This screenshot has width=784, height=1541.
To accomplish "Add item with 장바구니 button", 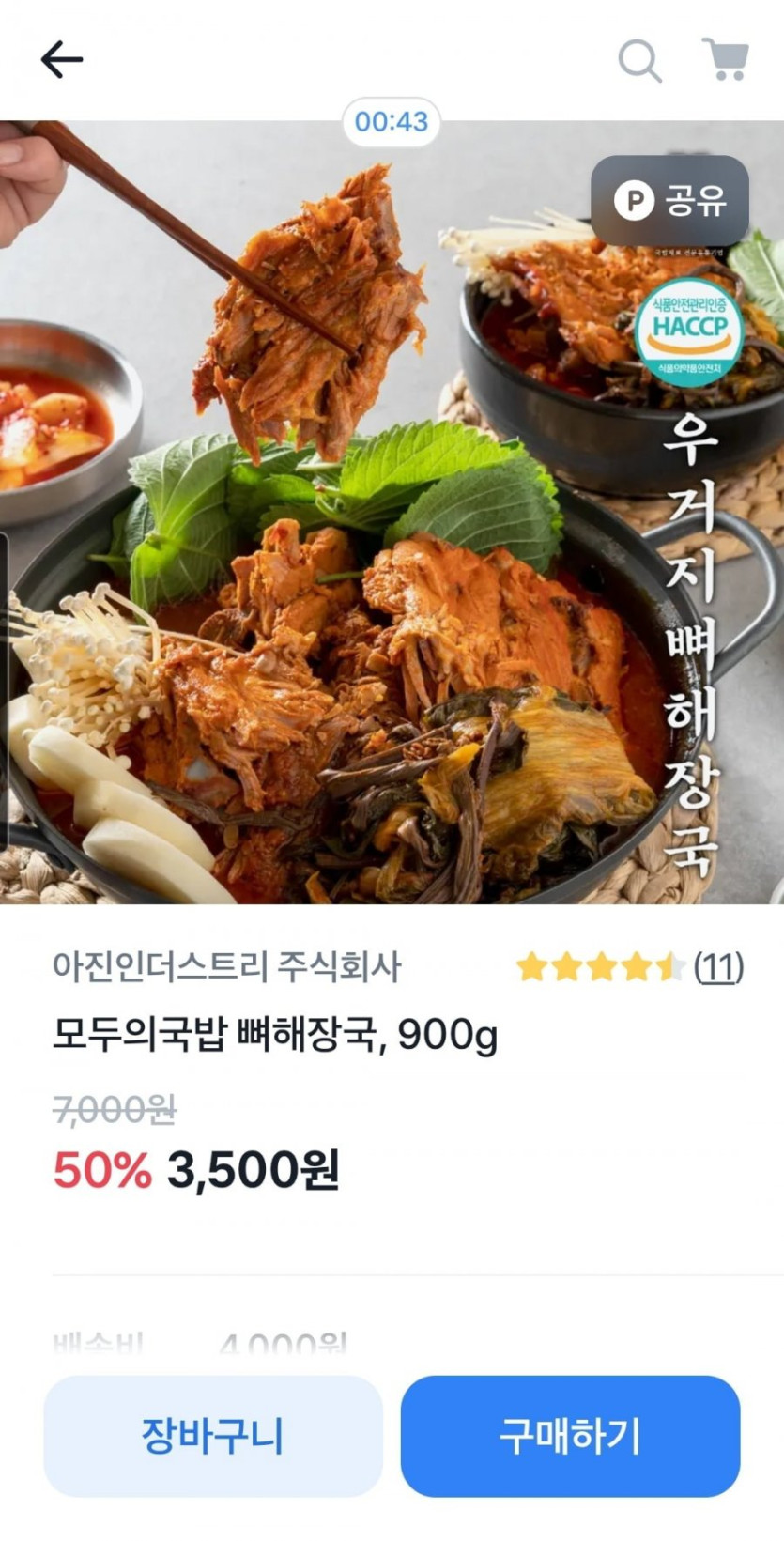I will pos(213,1435).
